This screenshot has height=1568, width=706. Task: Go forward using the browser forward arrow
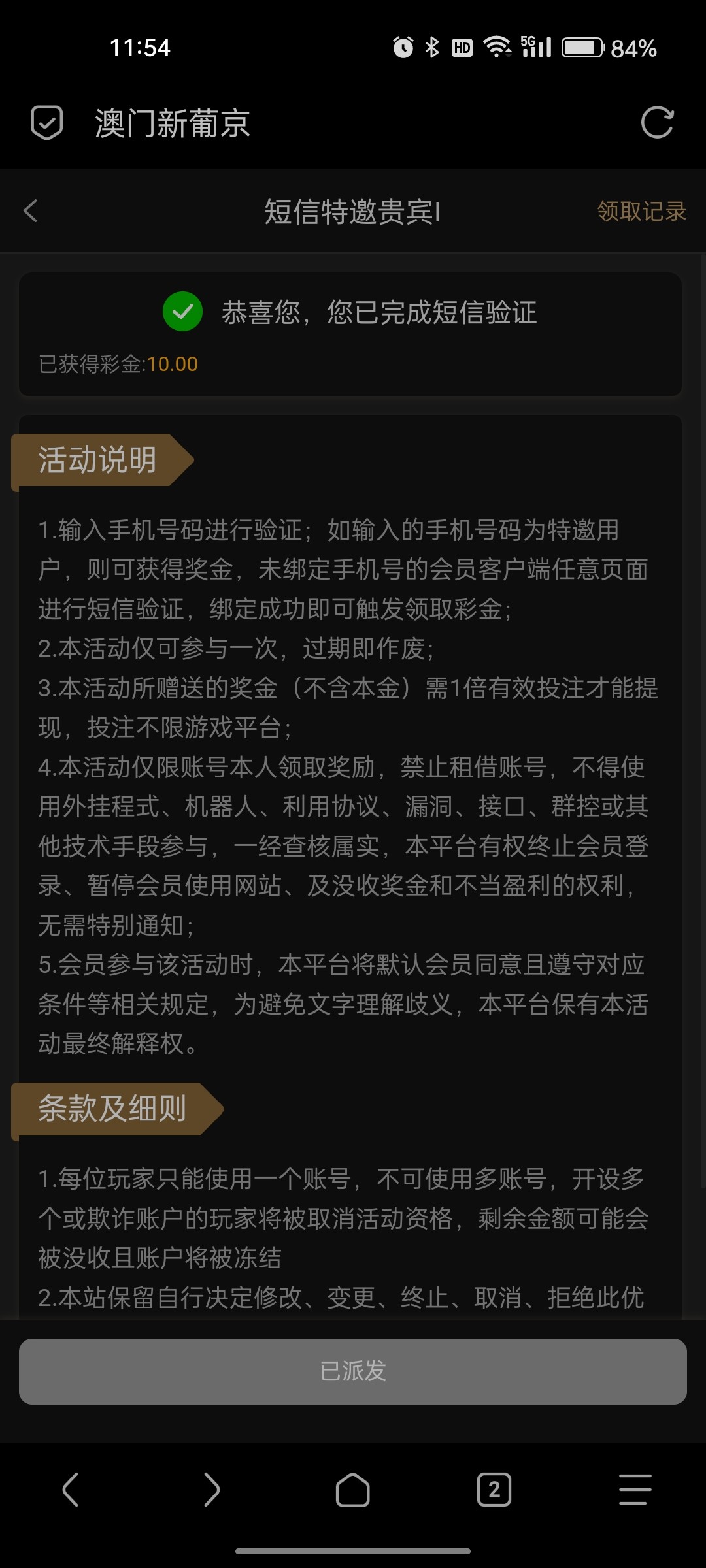click(212, 1490)
